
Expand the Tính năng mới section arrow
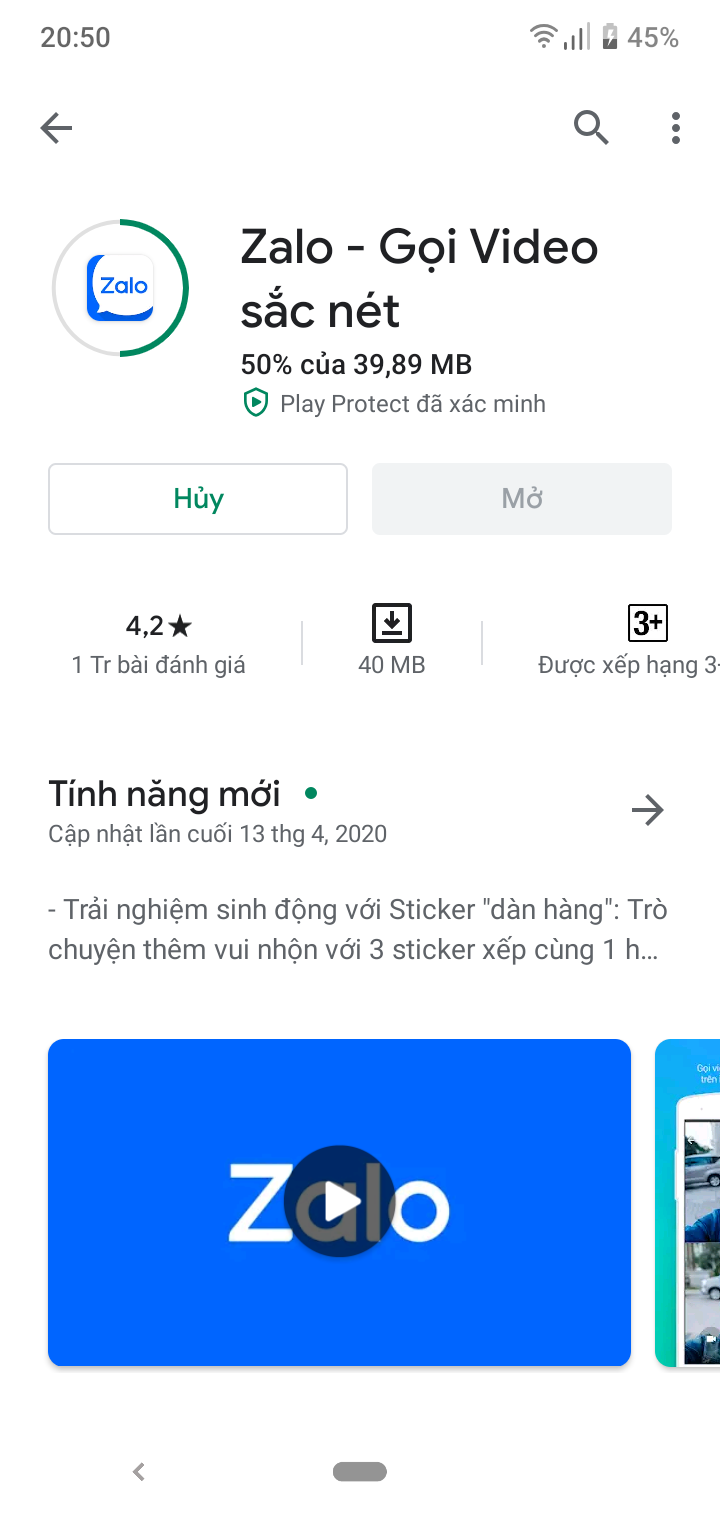pos(648,810)
